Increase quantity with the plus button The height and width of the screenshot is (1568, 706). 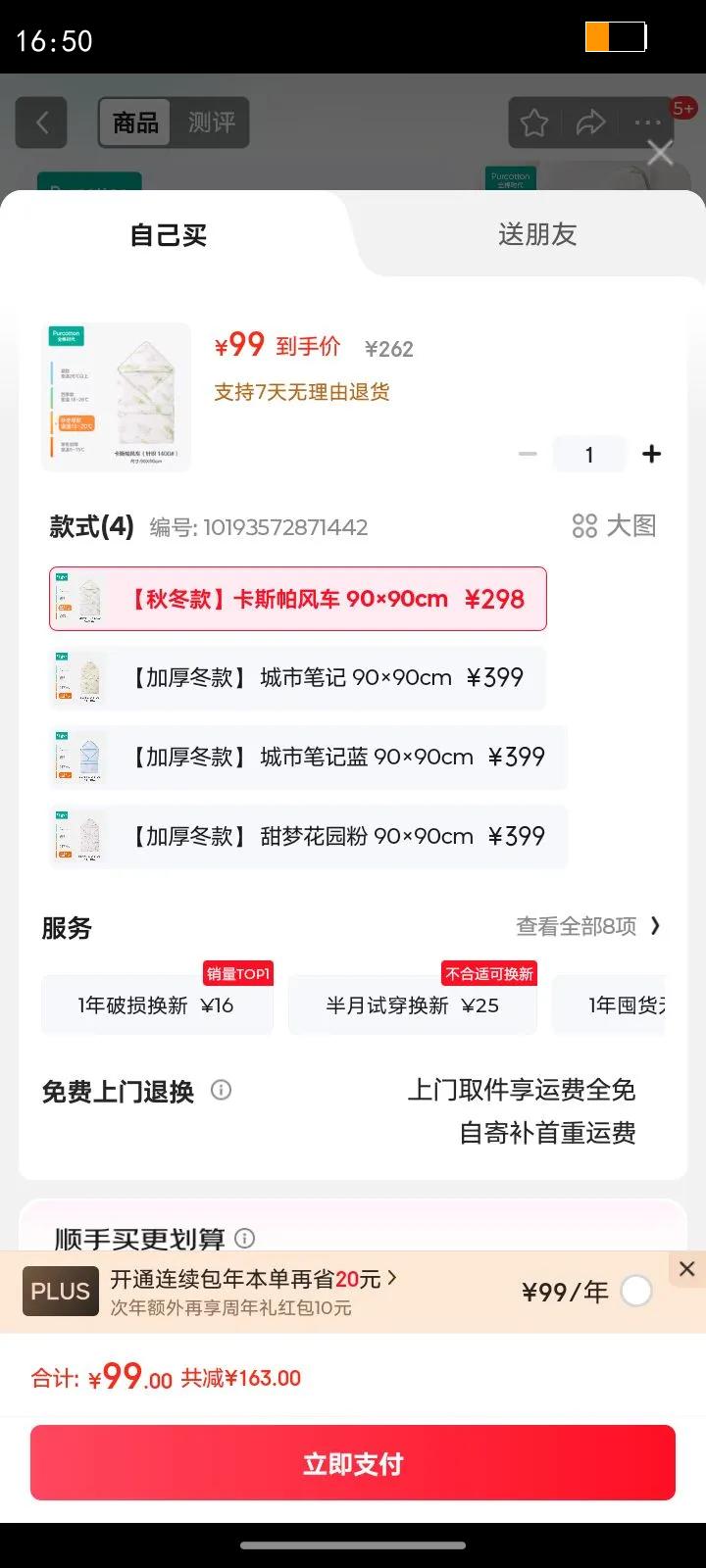pyautogui.click(x=651, y=454)
